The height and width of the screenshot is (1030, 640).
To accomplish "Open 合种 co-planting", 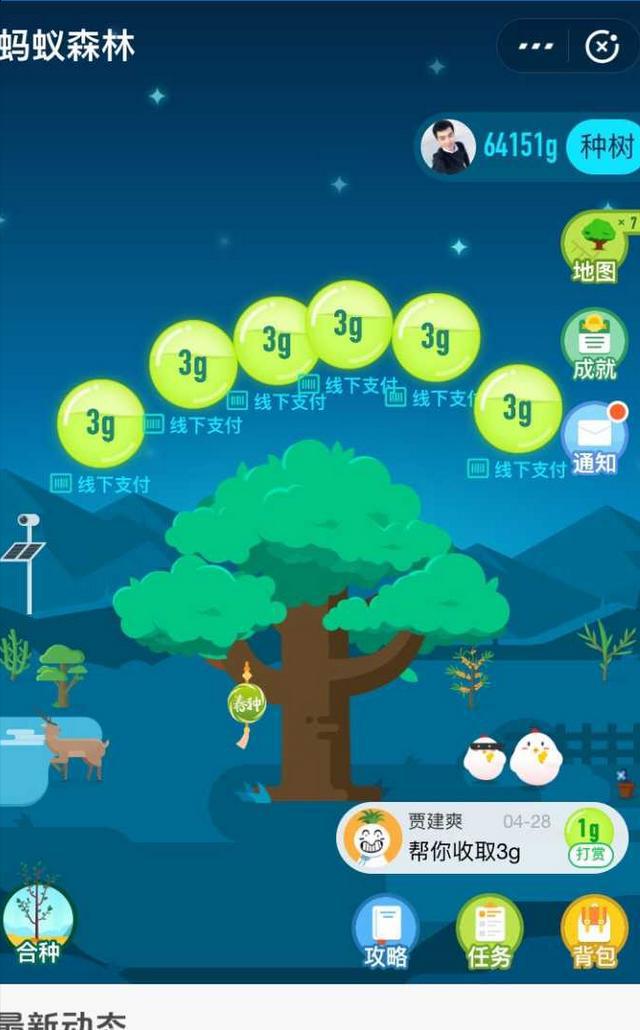I will coord(38,920).
